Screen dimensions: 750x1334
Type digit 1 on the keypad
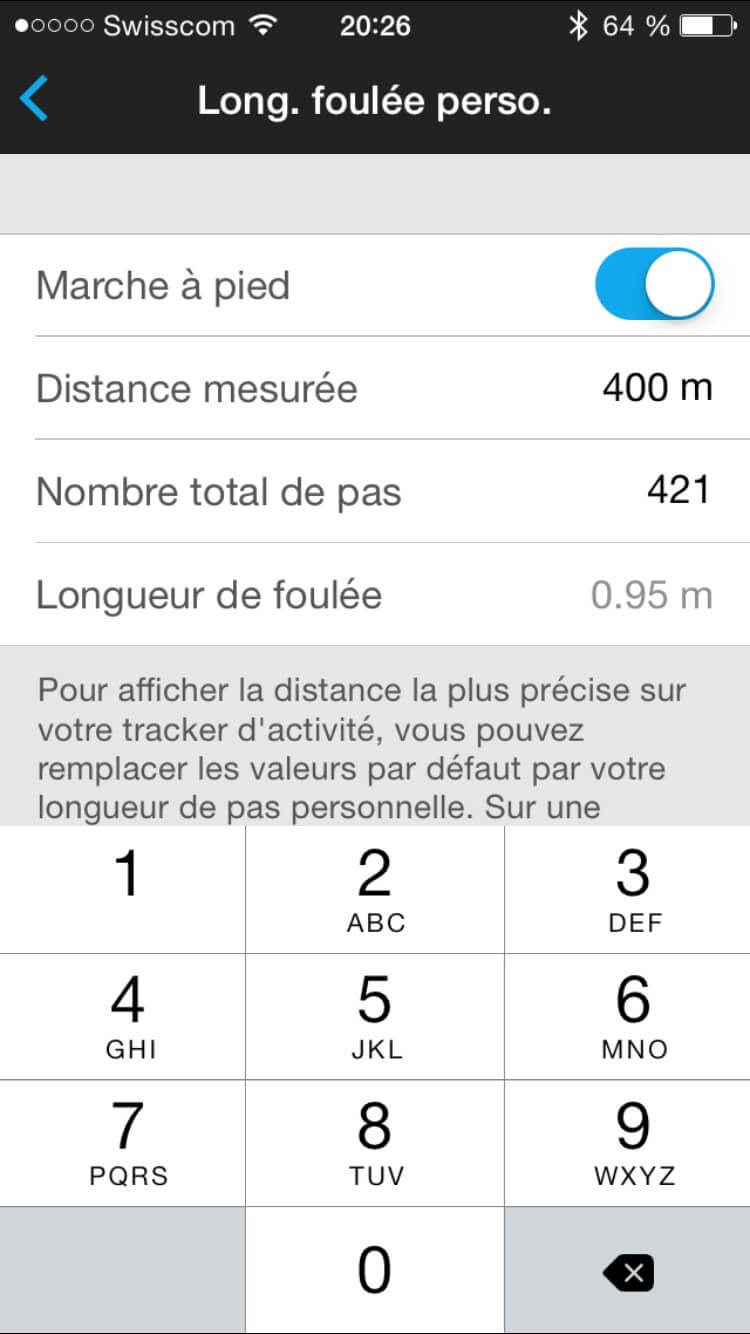(123, 890)
